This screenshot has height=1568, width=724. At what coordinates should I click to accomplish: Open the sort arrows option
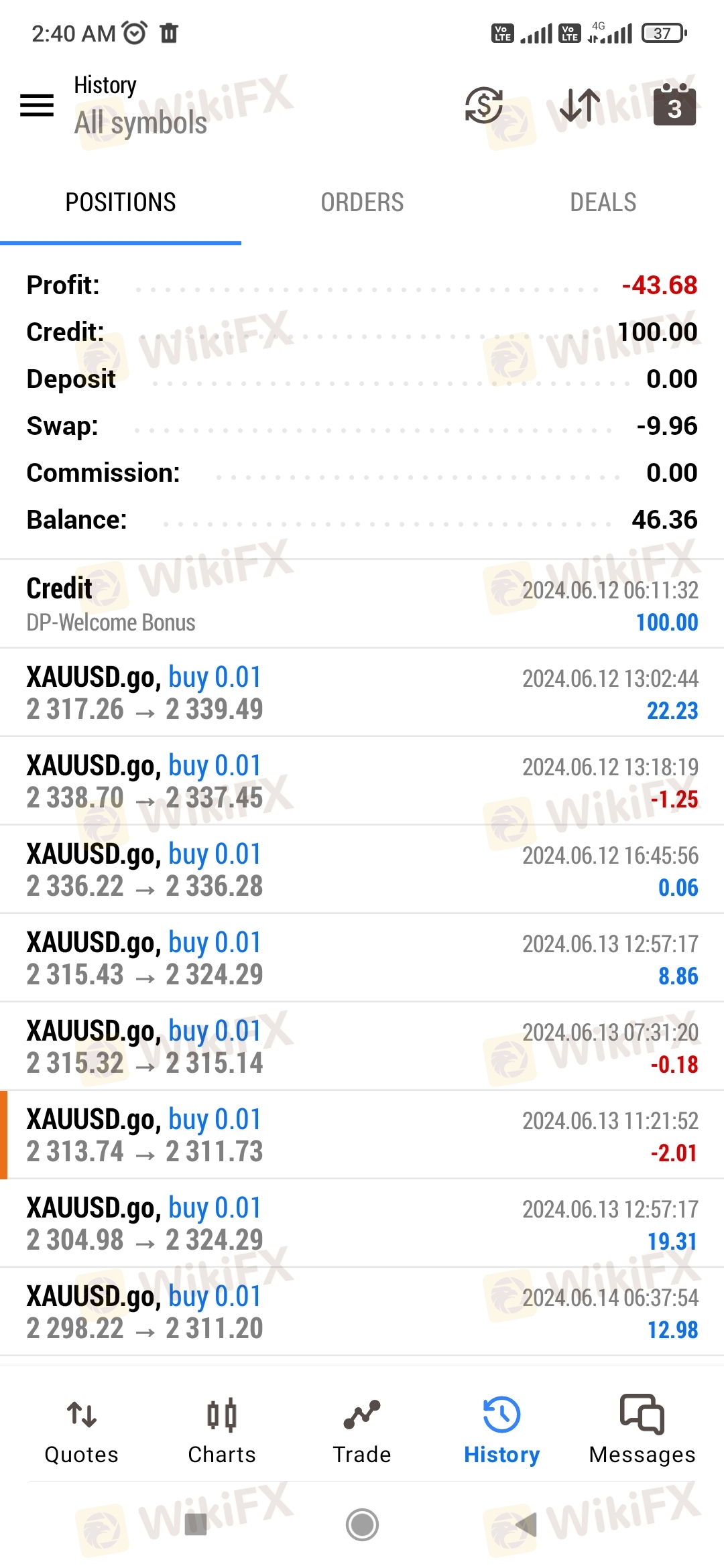pos(579,105)
